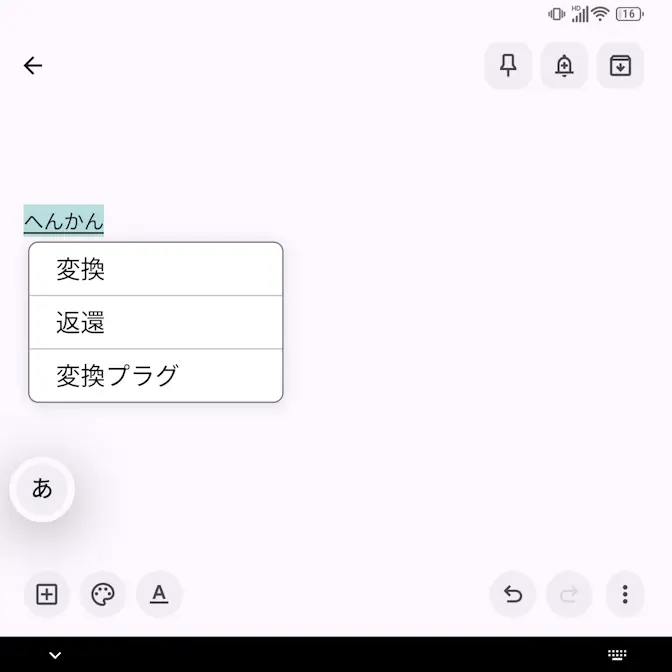
Task: Open the three-dot overflow menu
Action: (x=625, y=595)
